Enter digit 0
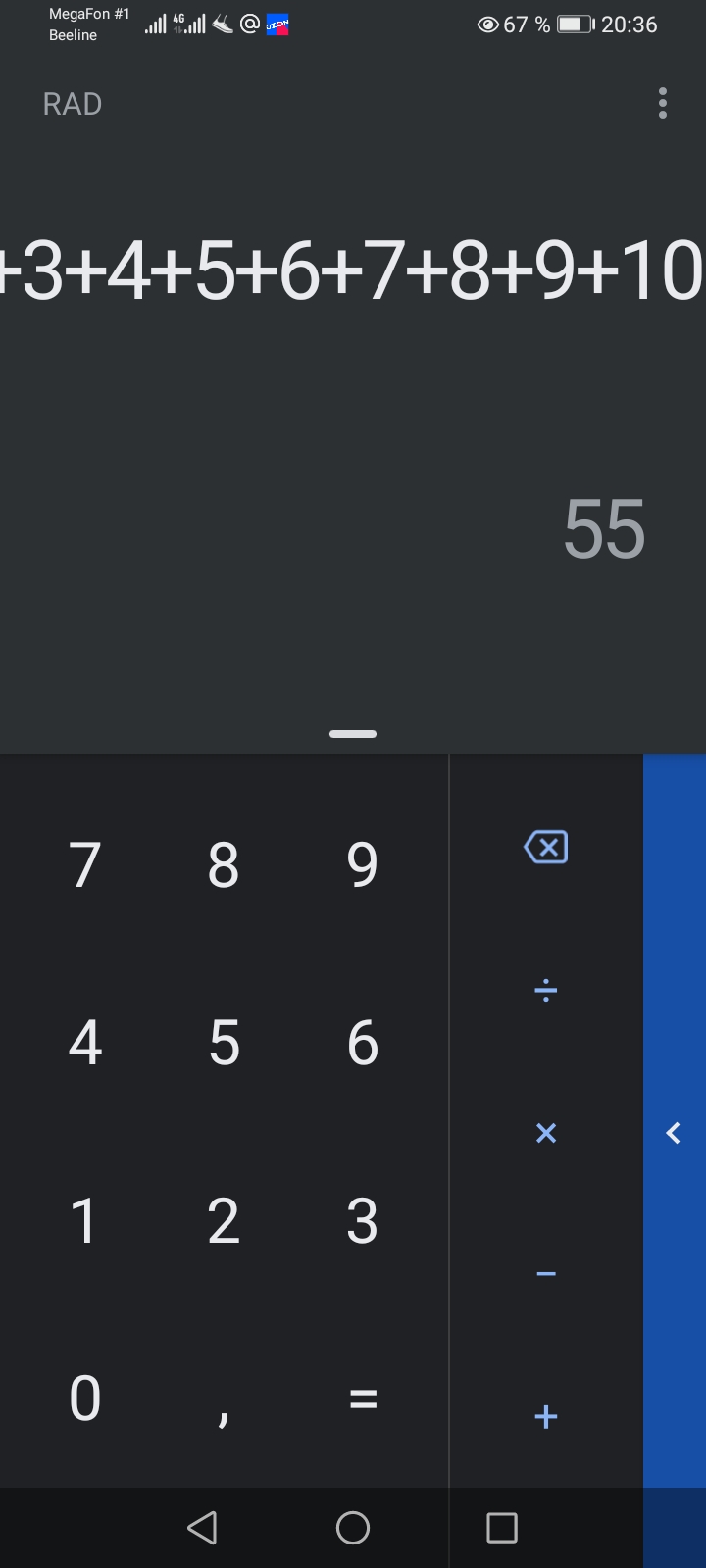The height and width of the screenshot is (1568, 706). [x=85, y=1397]
